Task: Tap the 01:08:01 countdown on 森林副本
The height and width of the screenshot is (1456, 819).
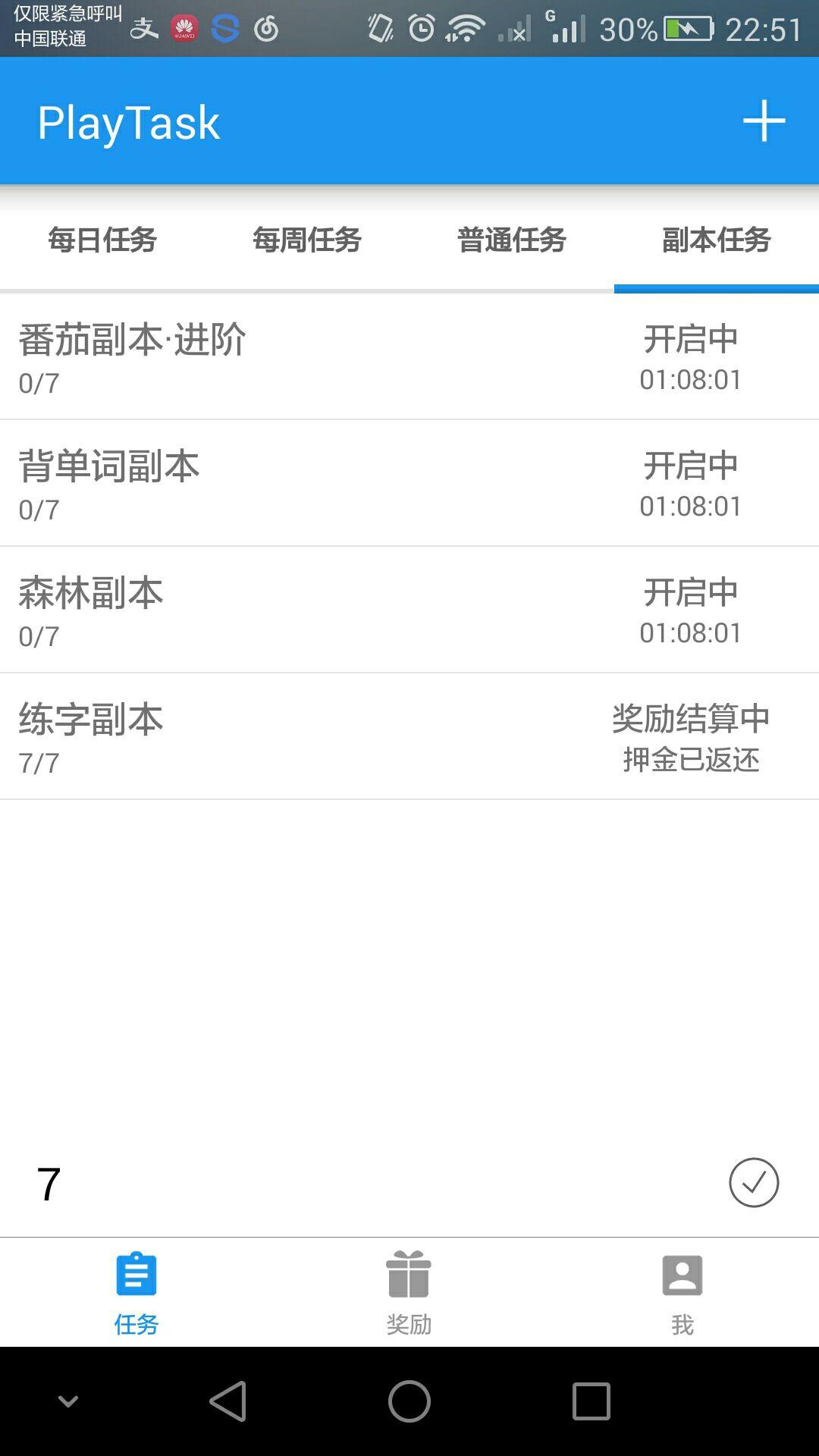Action: click(691, 632)
